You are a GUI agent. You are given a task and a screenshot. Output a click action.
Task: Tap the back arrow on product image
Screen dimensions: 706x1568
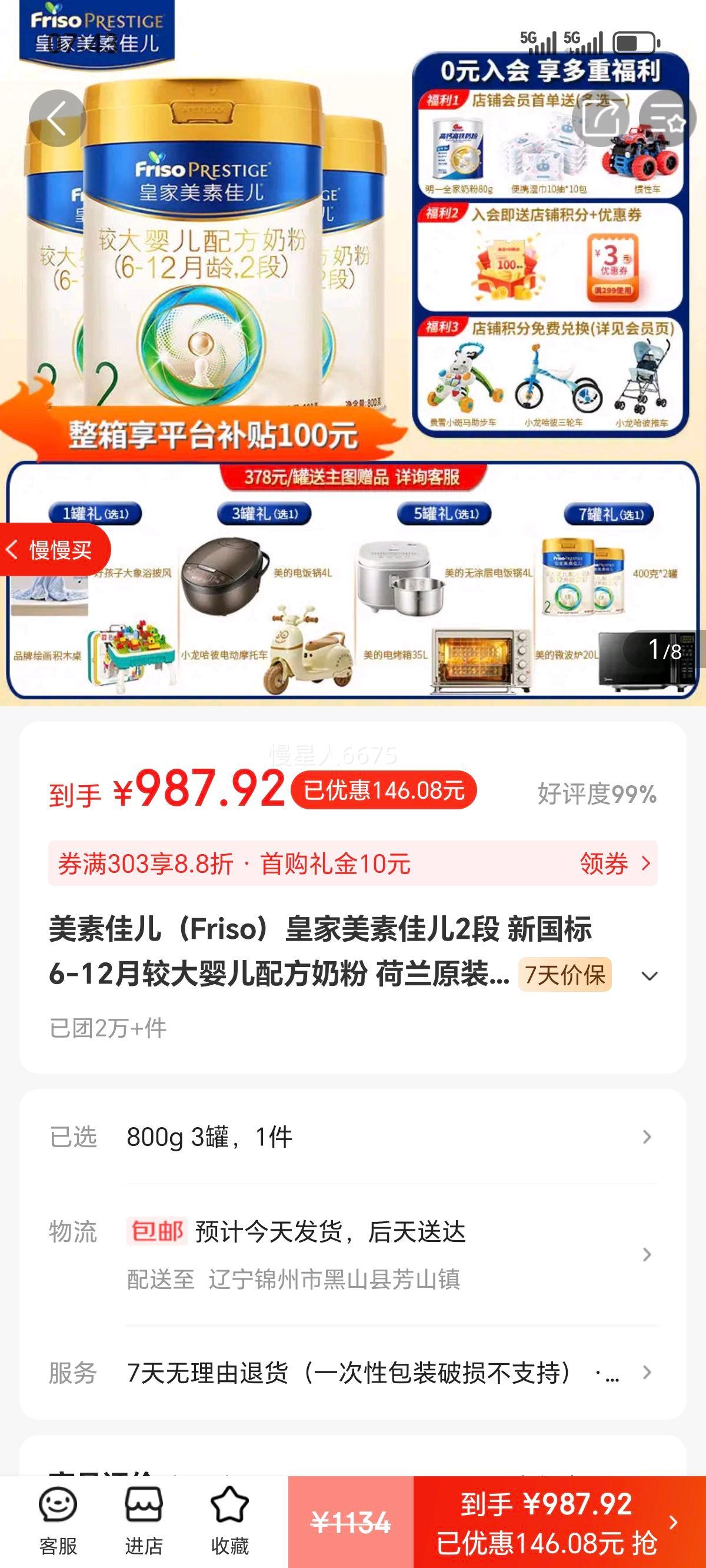pyautogui.click(x=58, y=118)
